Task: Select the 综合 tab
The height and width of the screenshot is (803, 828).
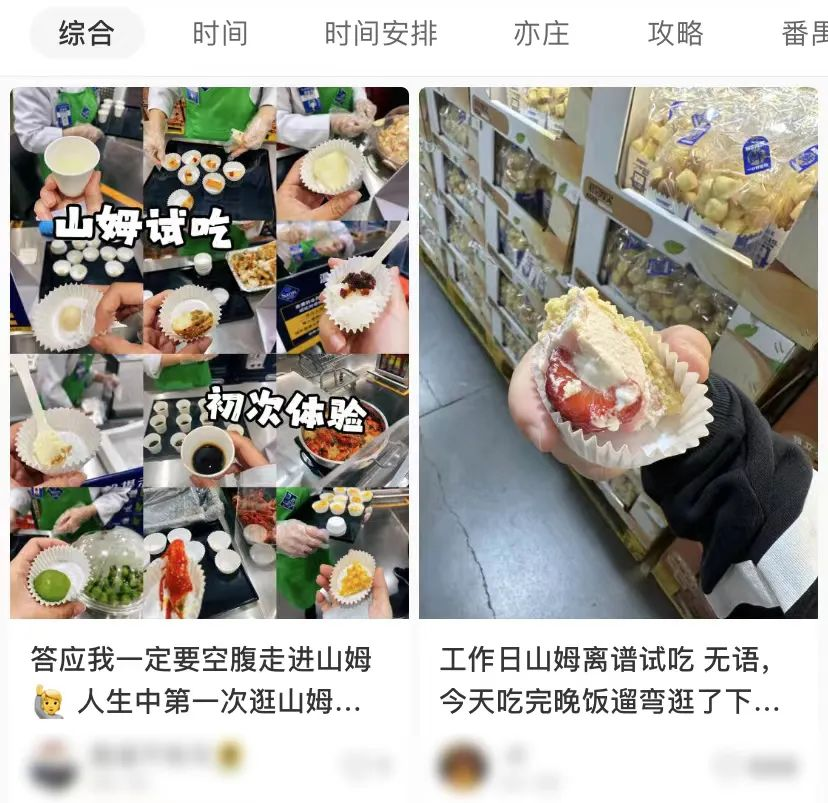Action: [x=87, y=33]
